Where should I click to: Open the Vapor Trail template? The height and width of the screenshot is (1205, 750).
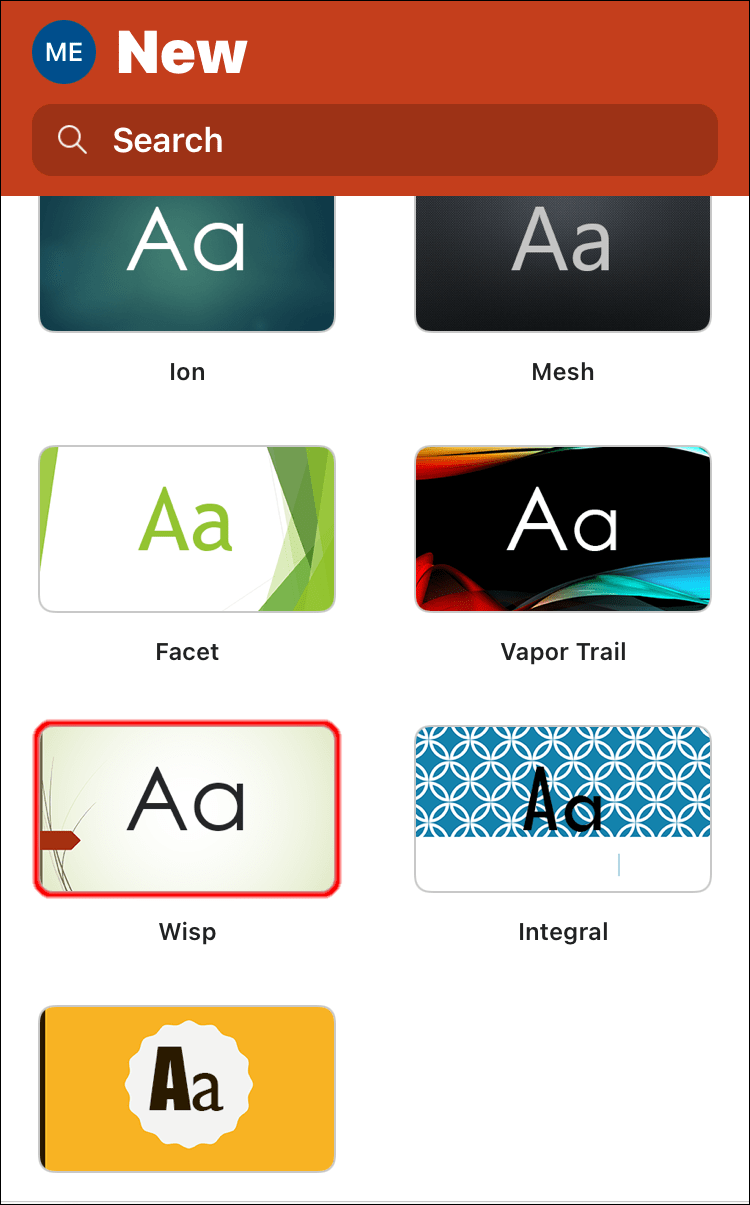point(563,529)
